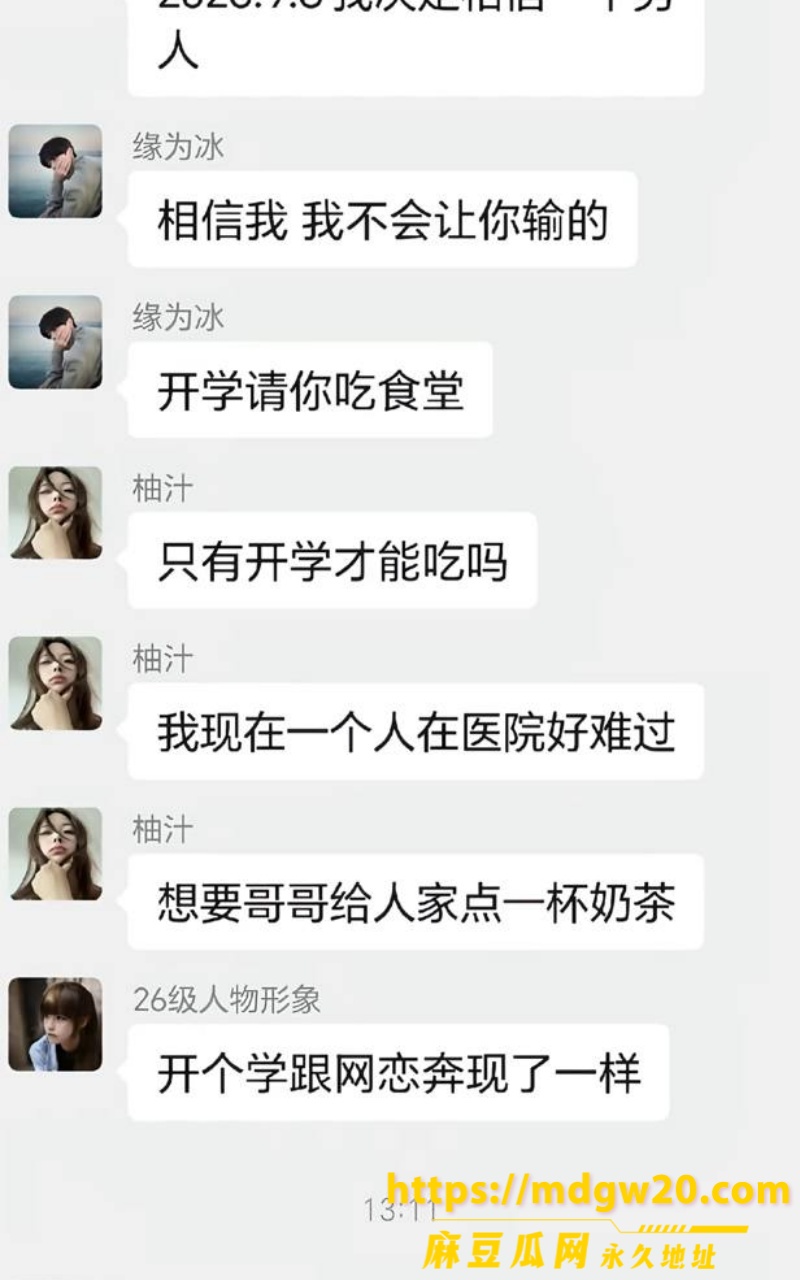Open 缘为冰's avatar beside "相信我 我不会让你输的"

[x=55, y=171]
